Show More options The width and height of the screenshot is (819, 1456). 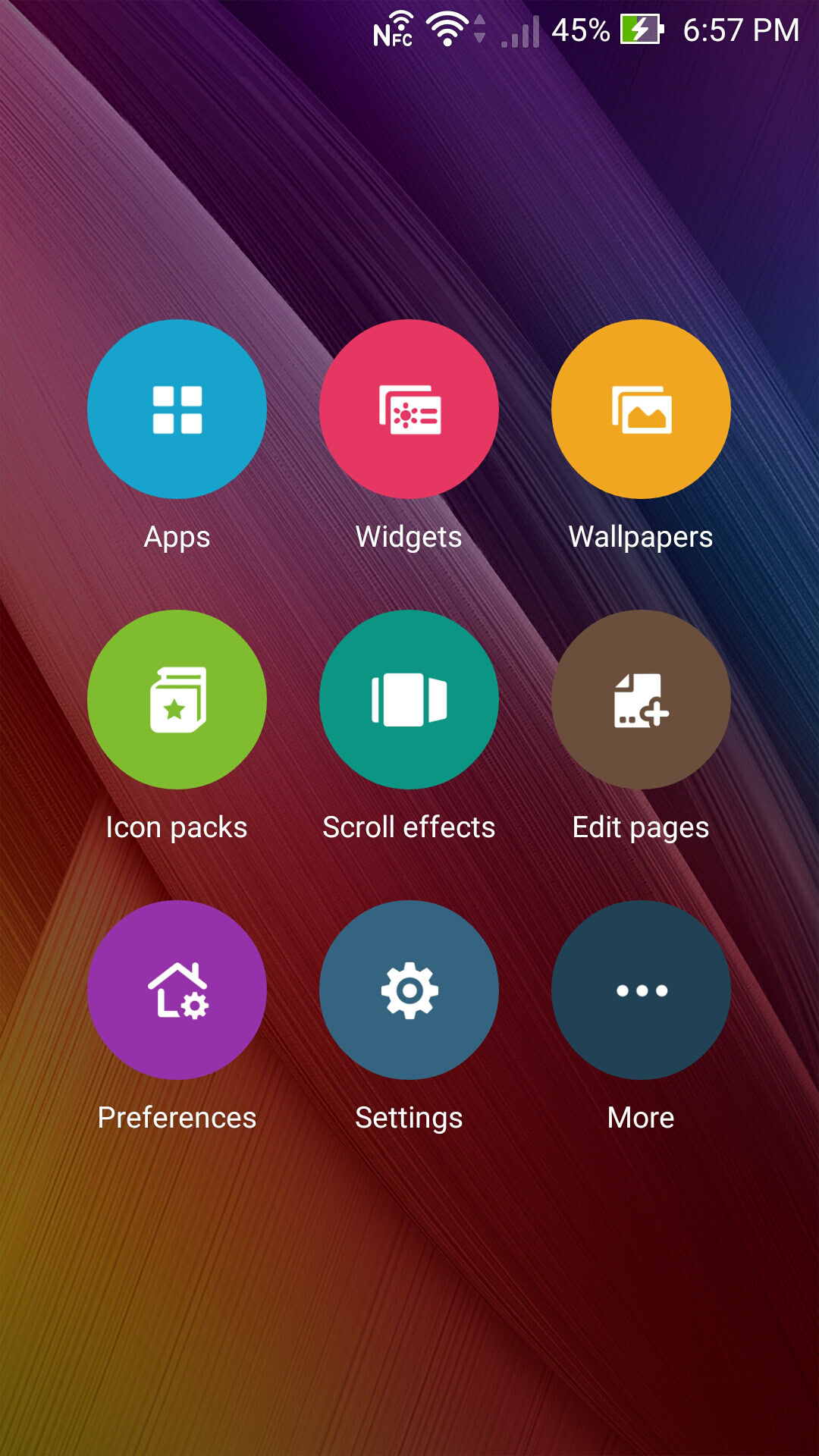coord(641,990)
